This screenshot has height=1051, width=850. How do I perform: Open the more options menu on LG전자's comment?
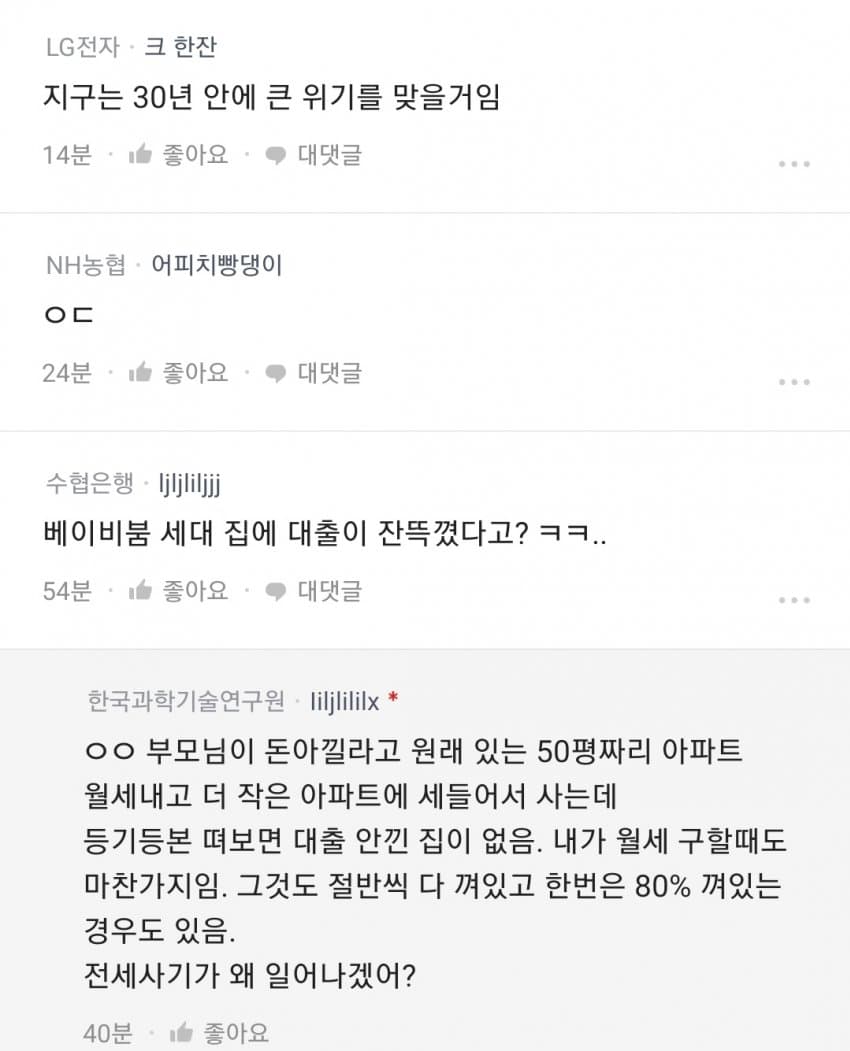click(x=795, y=162)
